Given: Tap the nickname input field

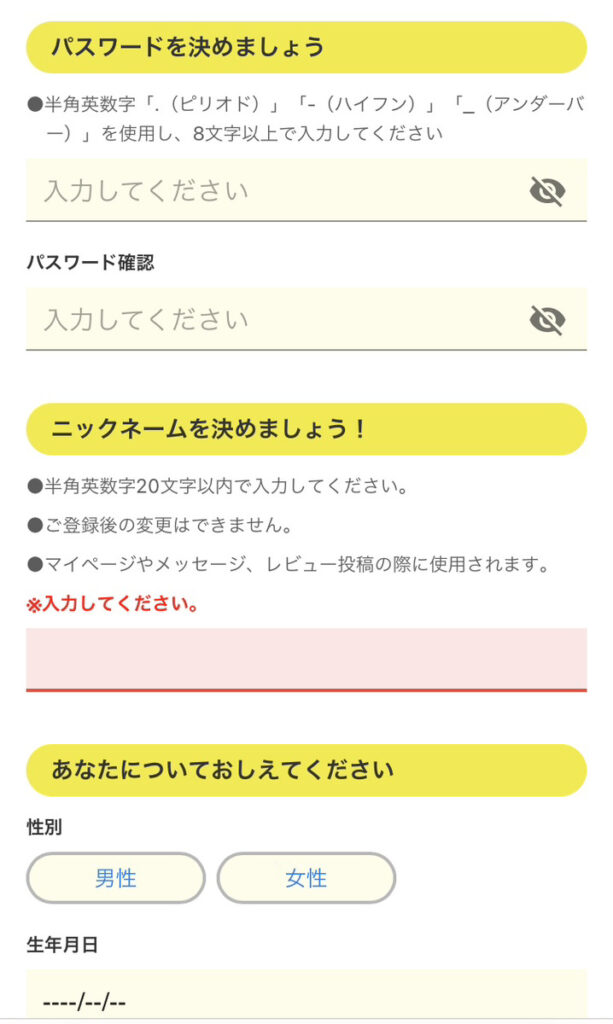Looking at the screenshot, I should (x=306, y=658).
